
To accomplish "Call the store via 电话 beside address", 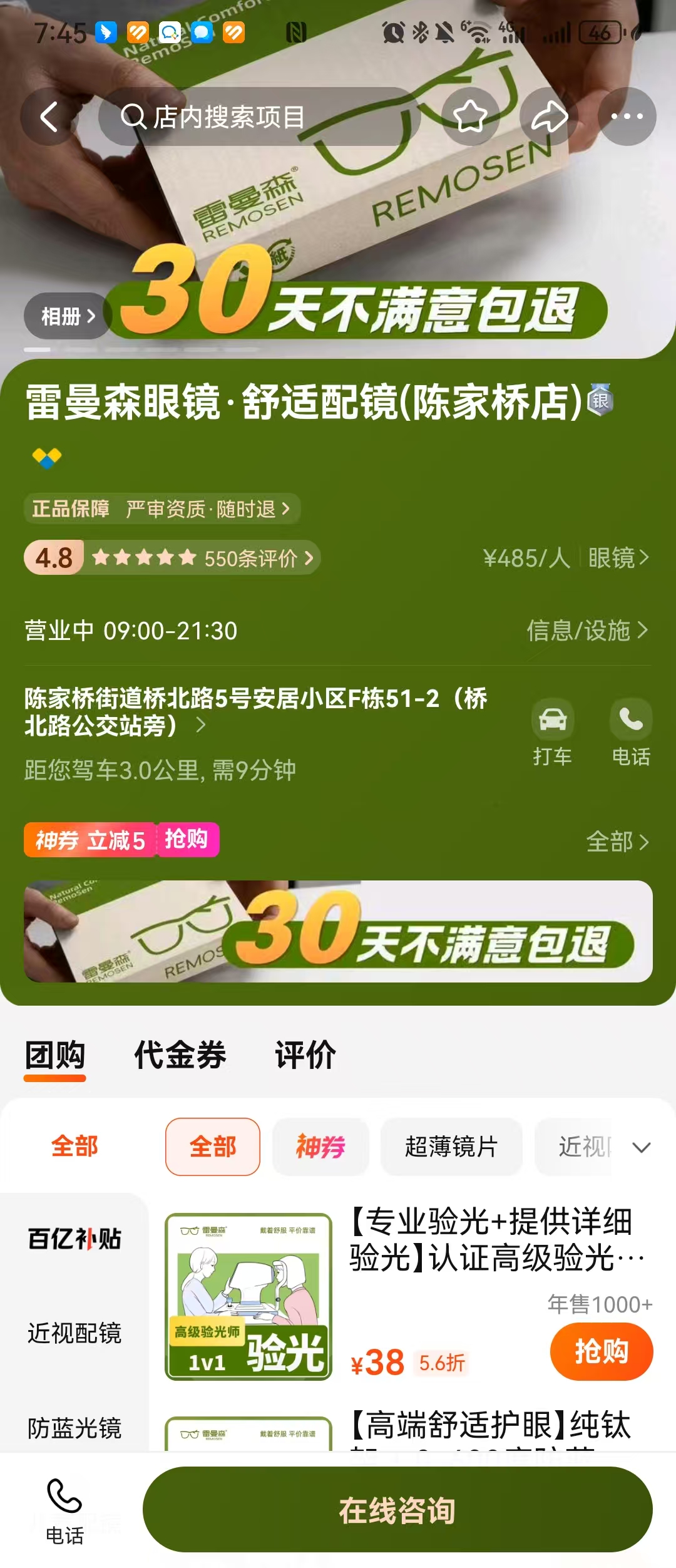I will 631,733.
